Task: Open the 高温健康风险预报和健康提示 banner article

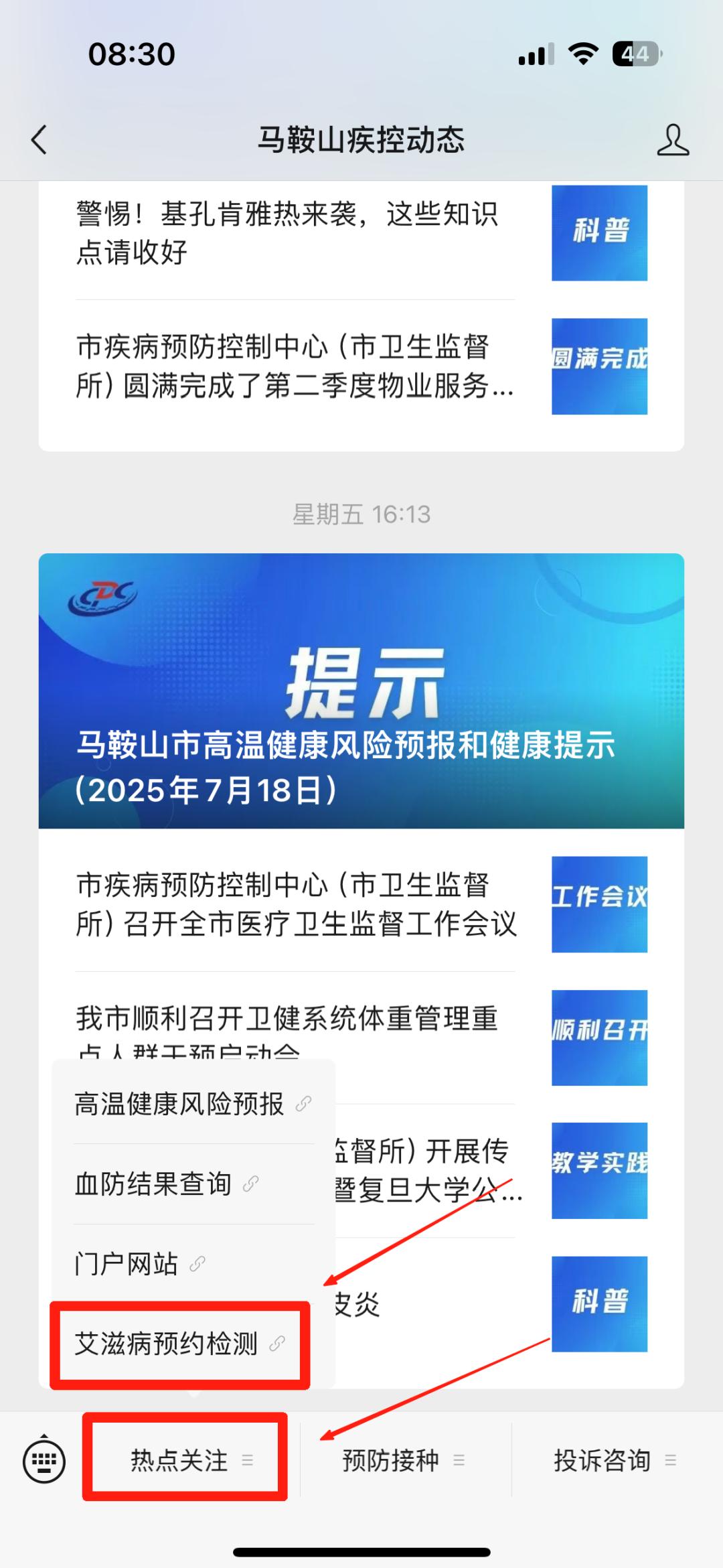Action: click(361, 691)
